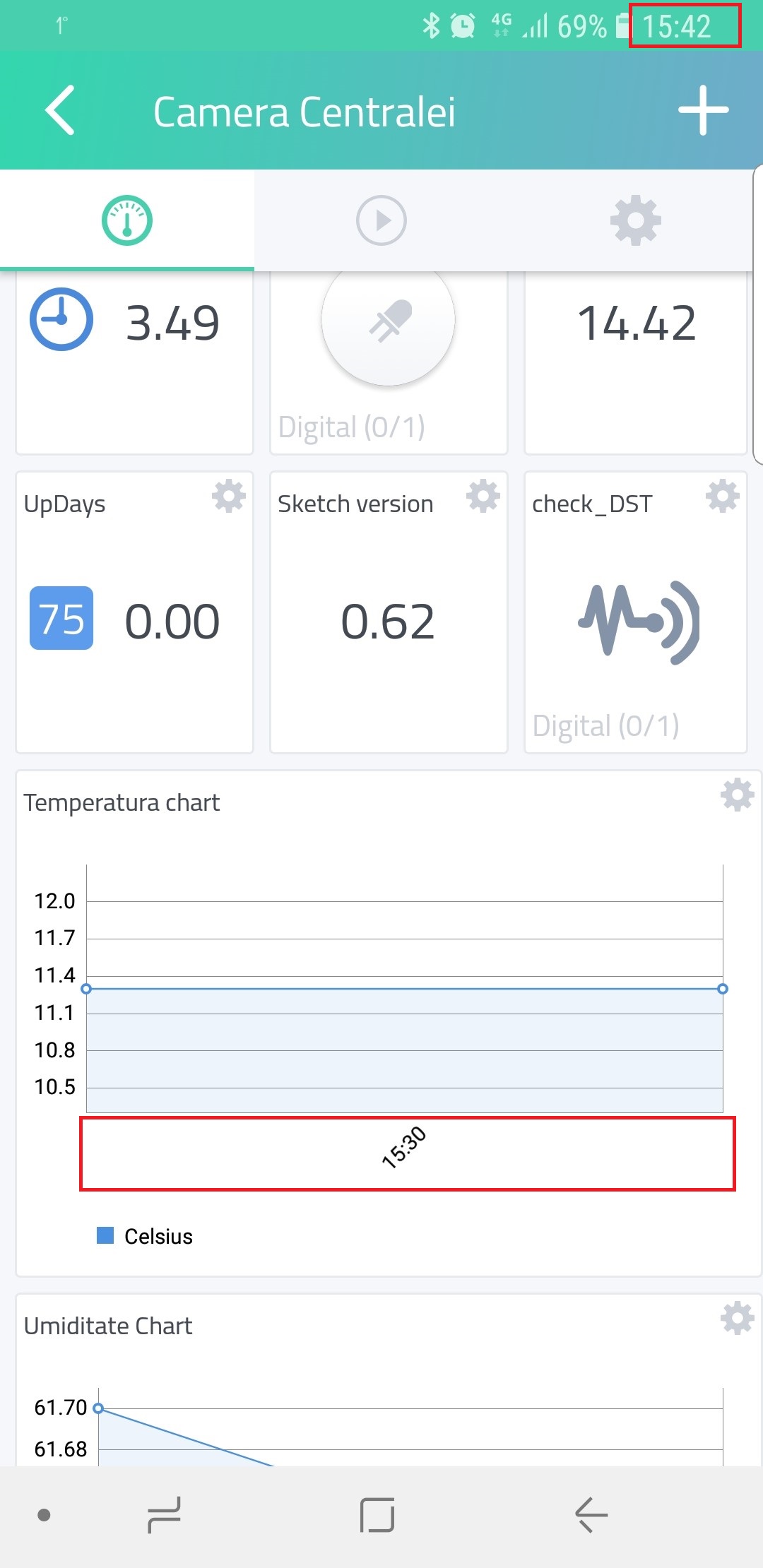Viewport: 763px width, 1568px height.
Task: Go to home via navigation bar
Action: pos(377,1515)
